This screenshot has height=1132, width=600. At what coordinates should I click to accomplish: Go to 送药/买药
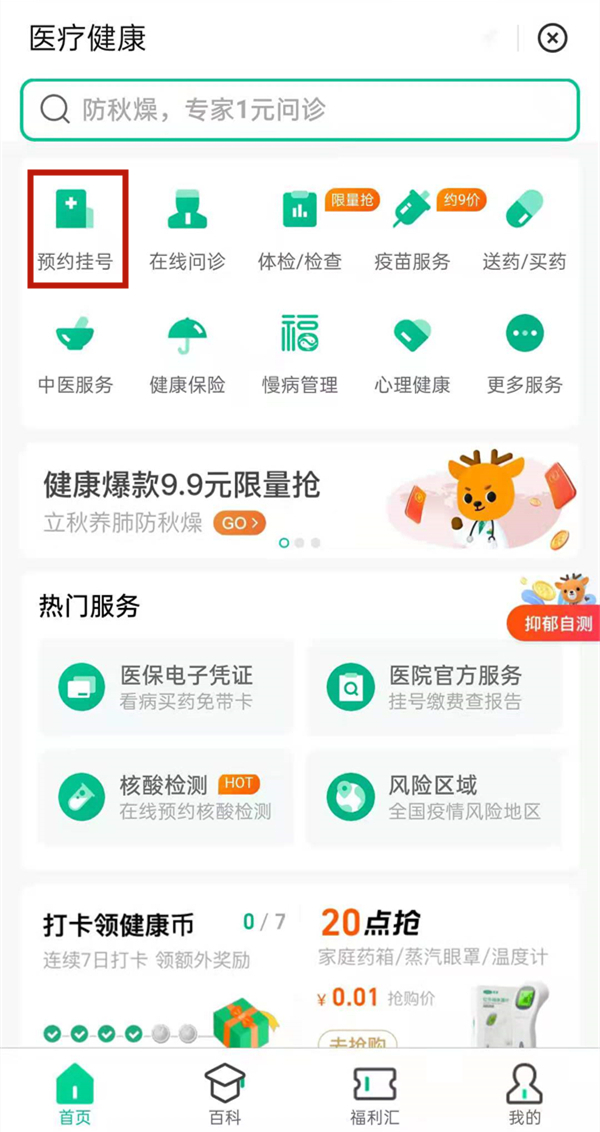point(524,229)
